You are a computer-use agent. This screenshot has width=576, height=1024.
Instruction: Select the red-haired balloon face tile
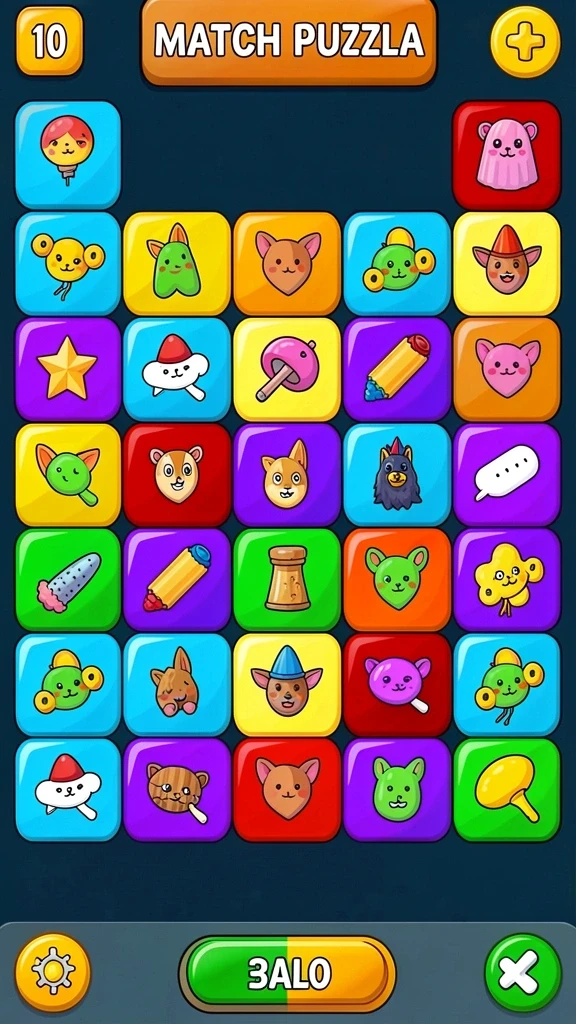[68, 155]
